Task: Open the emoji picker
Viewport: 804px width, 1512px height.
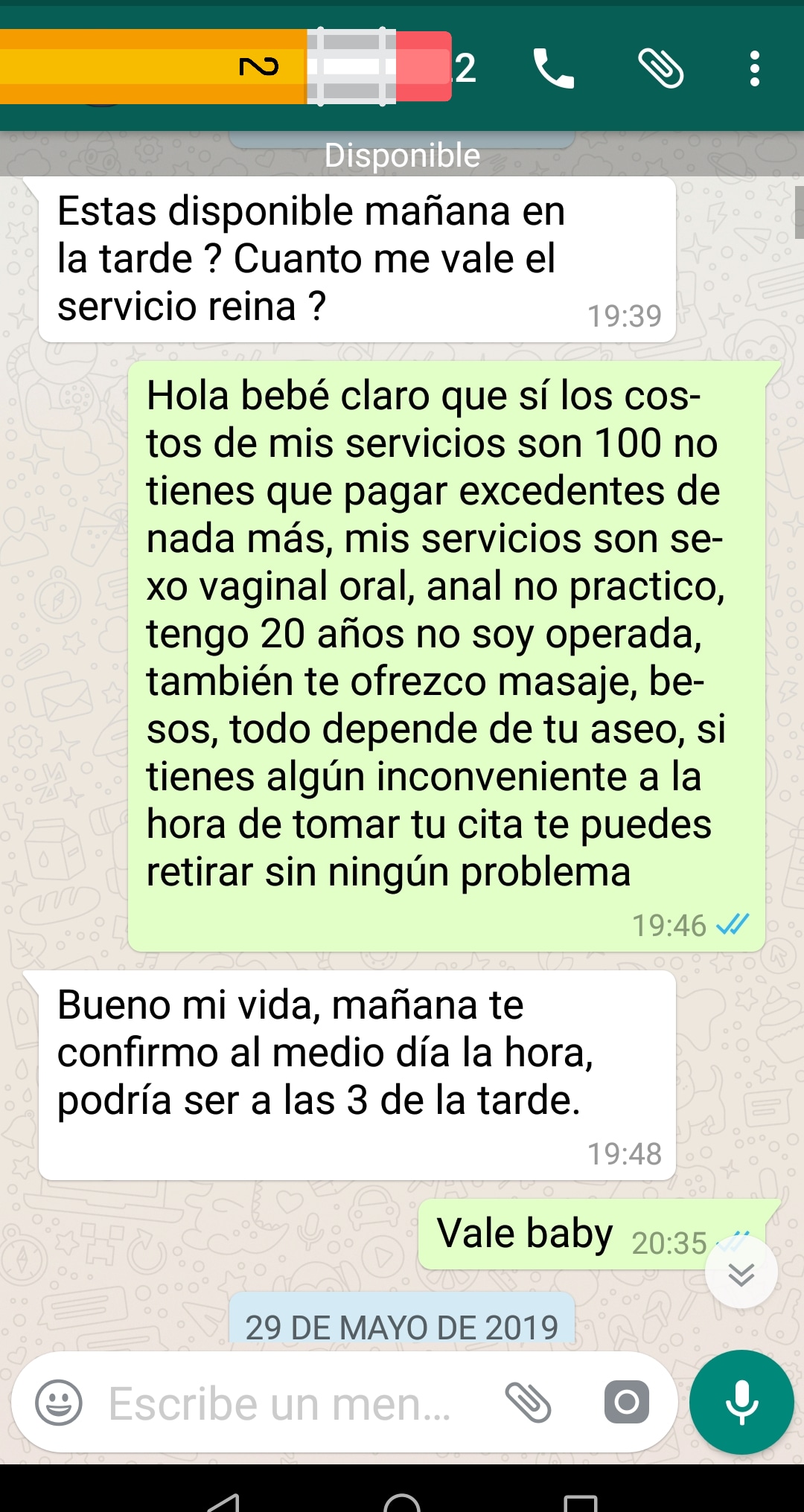Action: (x=59, y=1403)
